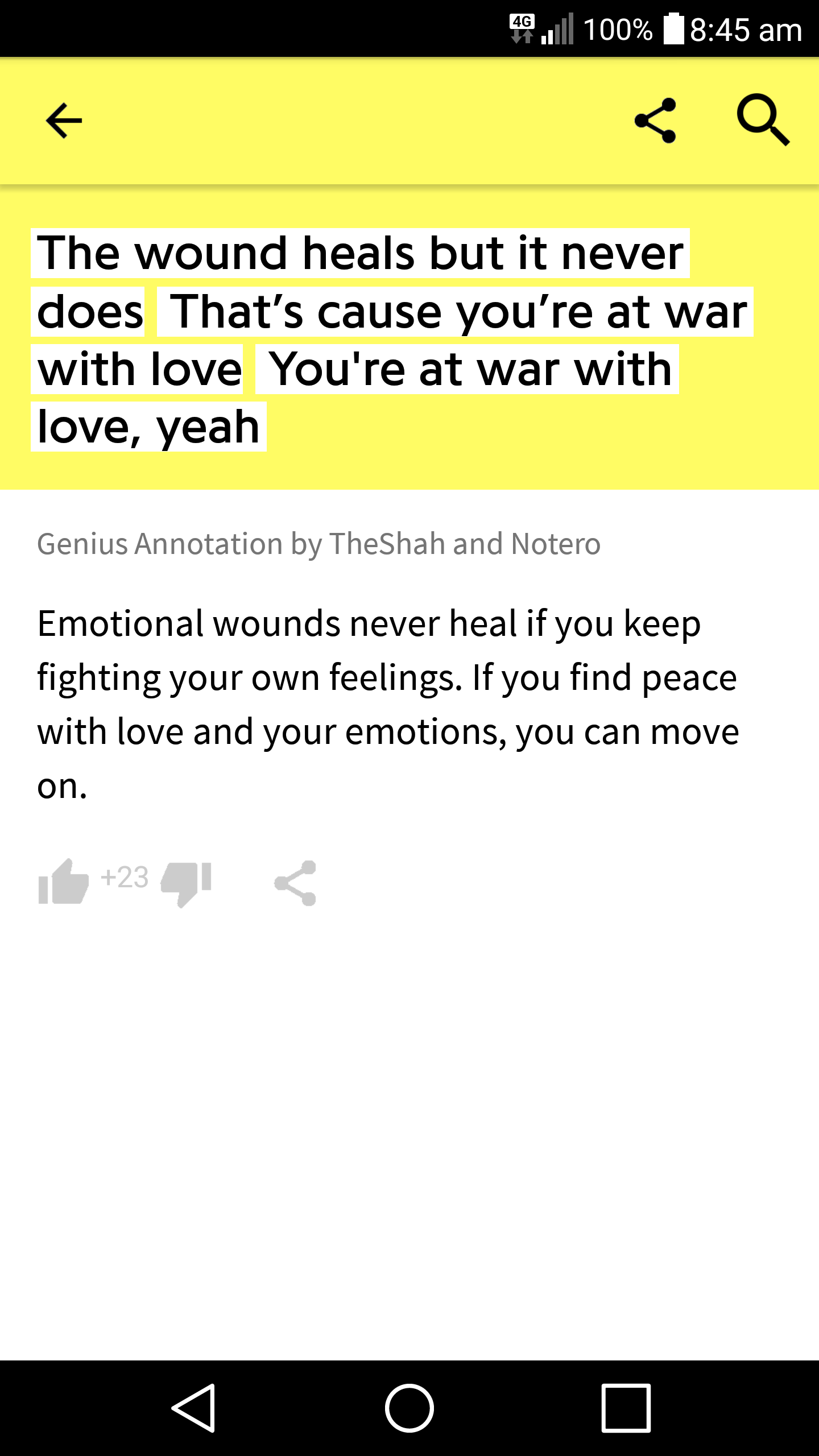Image resolution: width=819 pixels, height=1456 pixels.
Task: Upvote this annotation with thumbs up
Action: tap(63, 882)
